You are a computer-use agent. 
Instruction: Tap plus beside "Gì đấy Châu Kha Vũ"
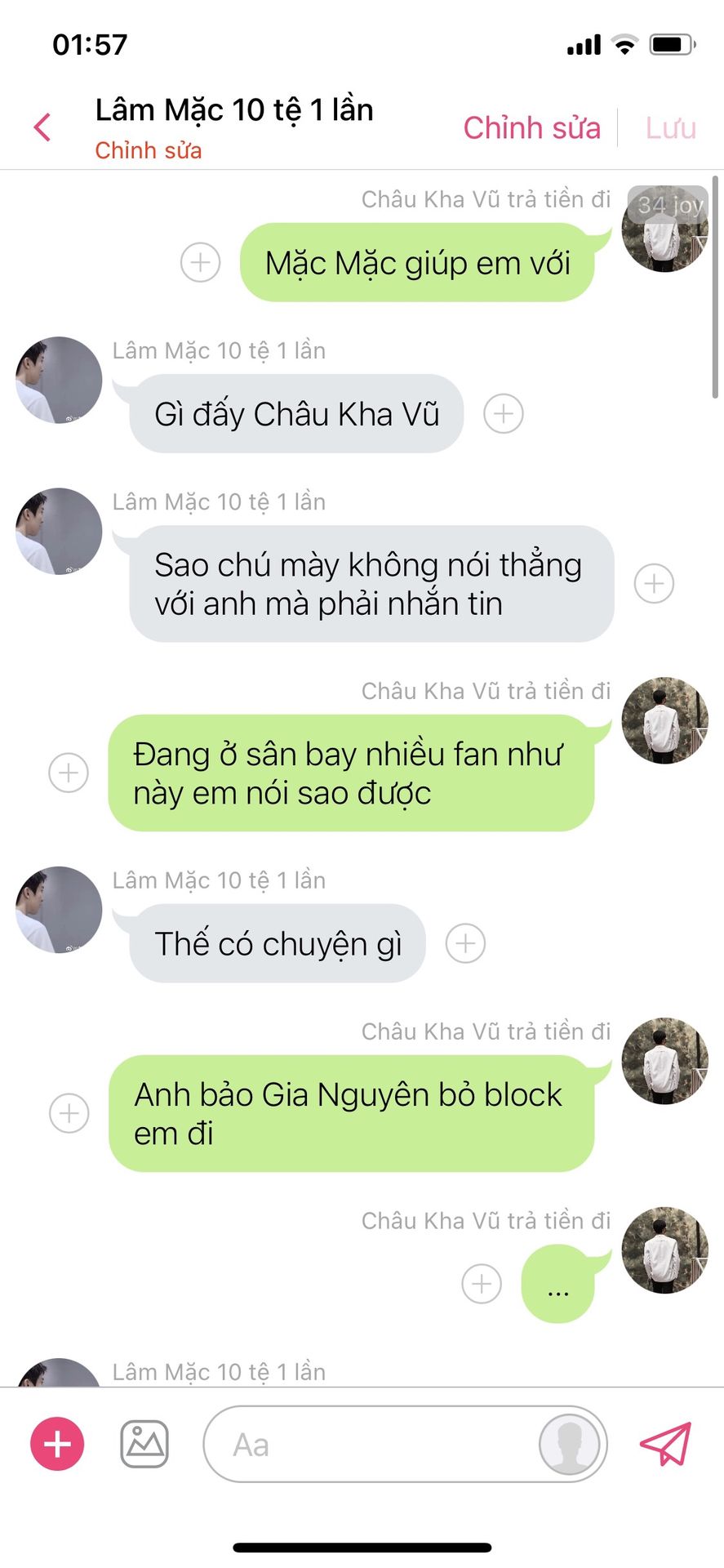pyautogui.click(x=504, y=413)
